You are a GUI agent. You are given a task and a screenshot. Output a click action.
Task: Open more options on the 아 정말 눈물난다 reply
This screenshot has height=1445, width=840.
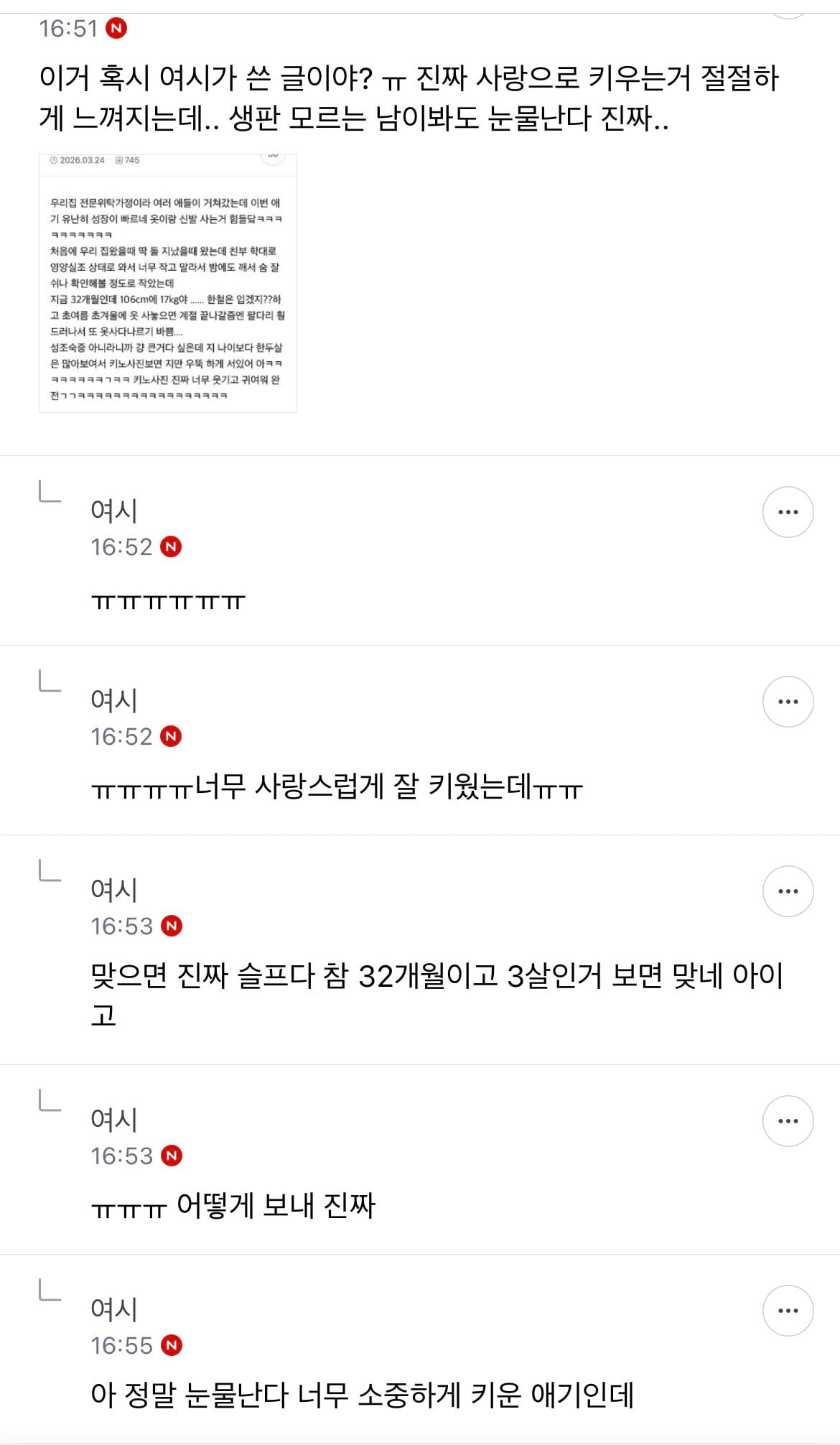tap(788, 1311)
